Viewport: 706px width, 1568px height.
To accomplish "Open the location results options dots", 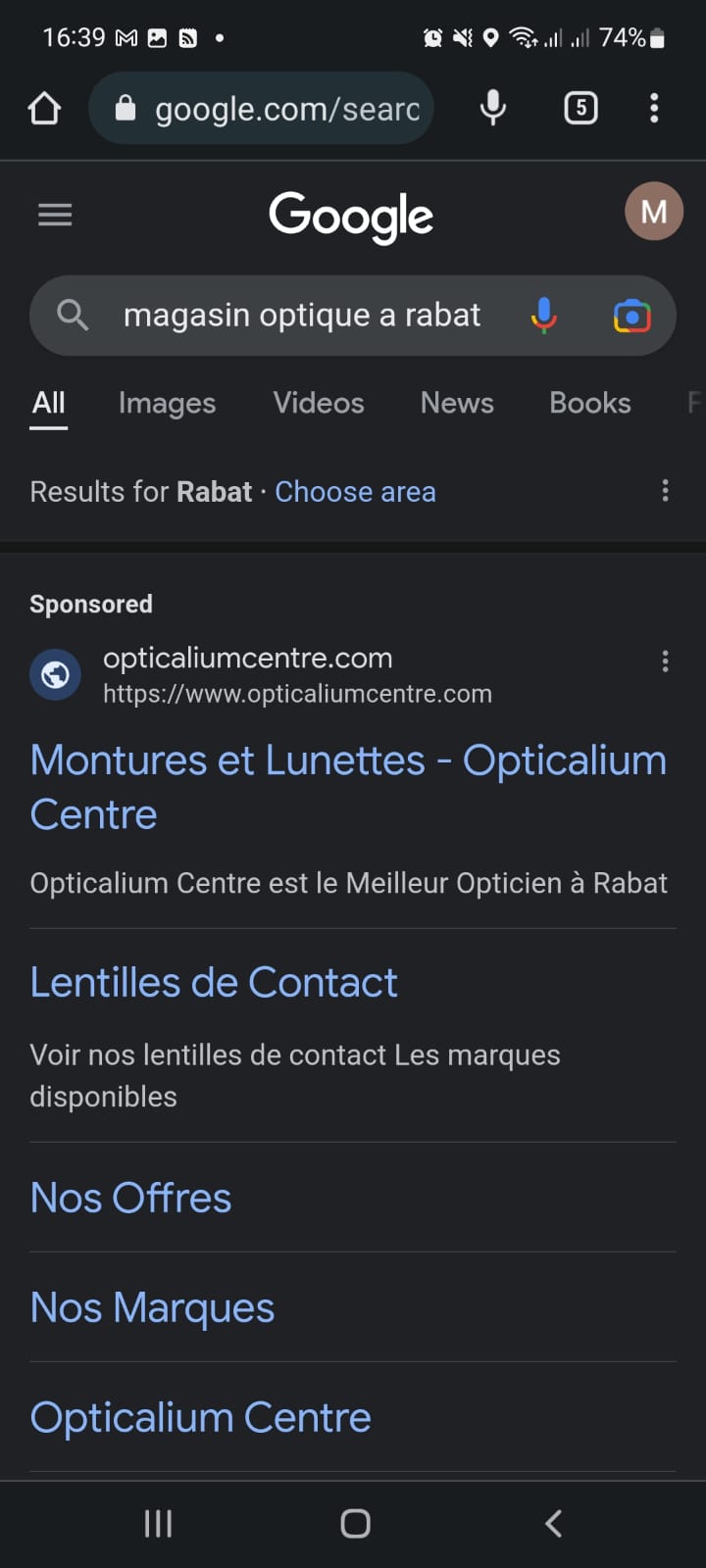I will 665,490.
